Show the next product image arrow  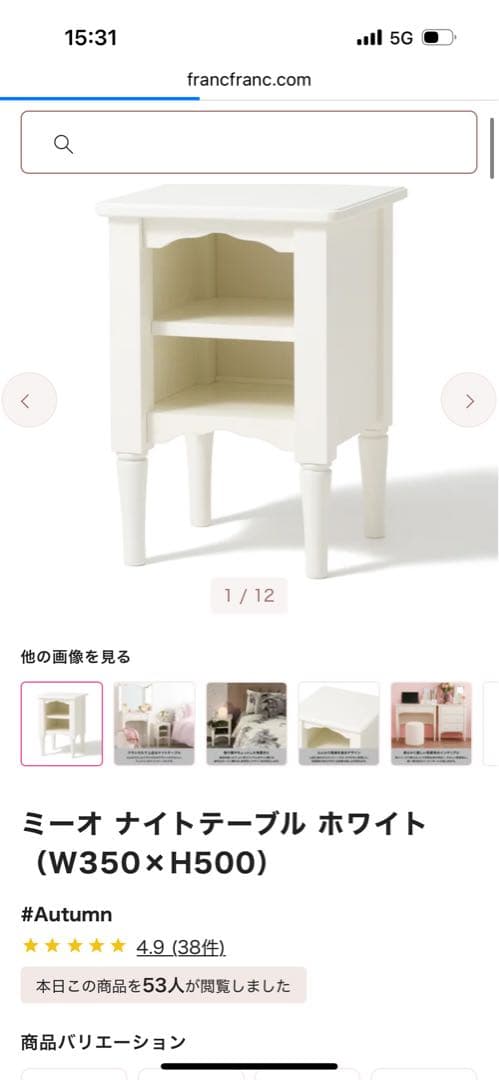coord(469,400)
